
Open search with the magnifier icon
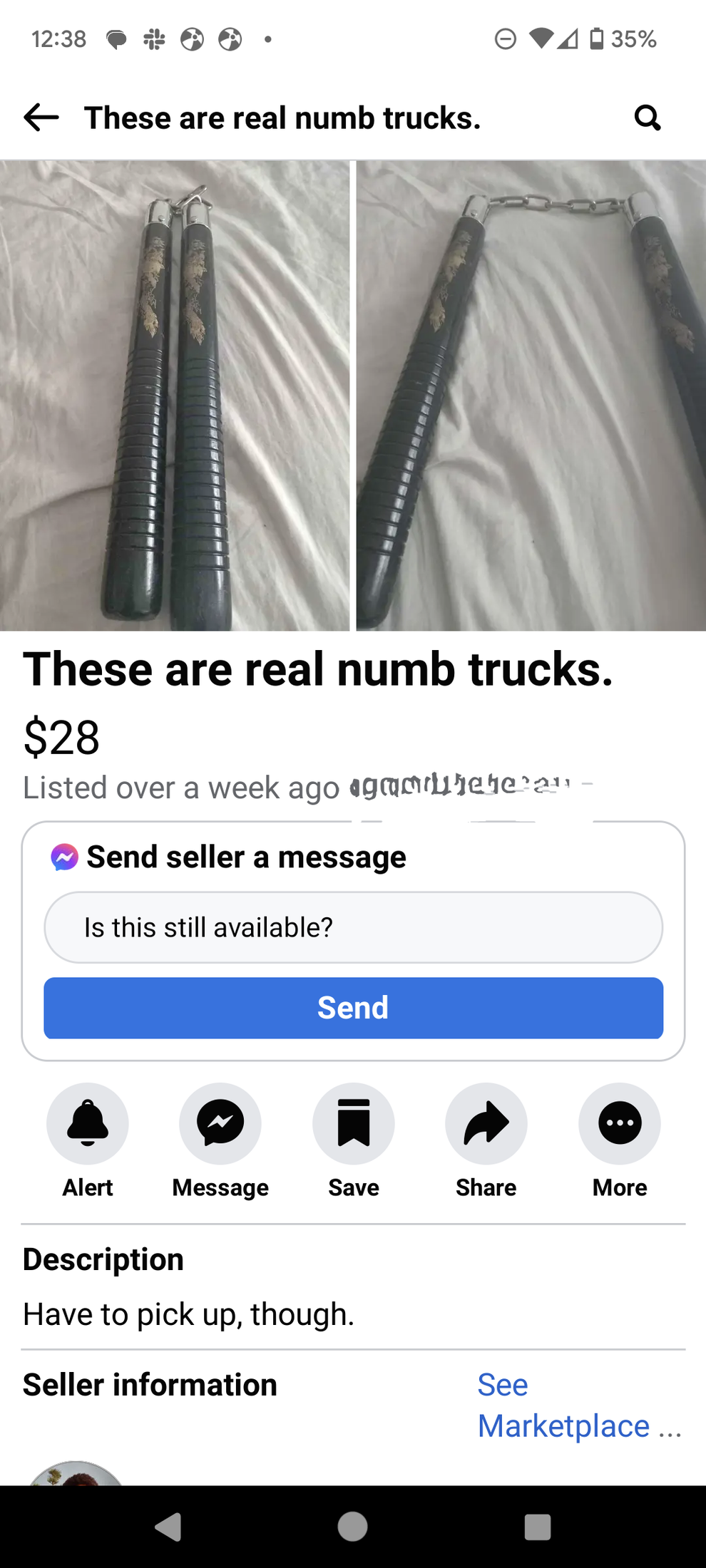coord(647,117)
